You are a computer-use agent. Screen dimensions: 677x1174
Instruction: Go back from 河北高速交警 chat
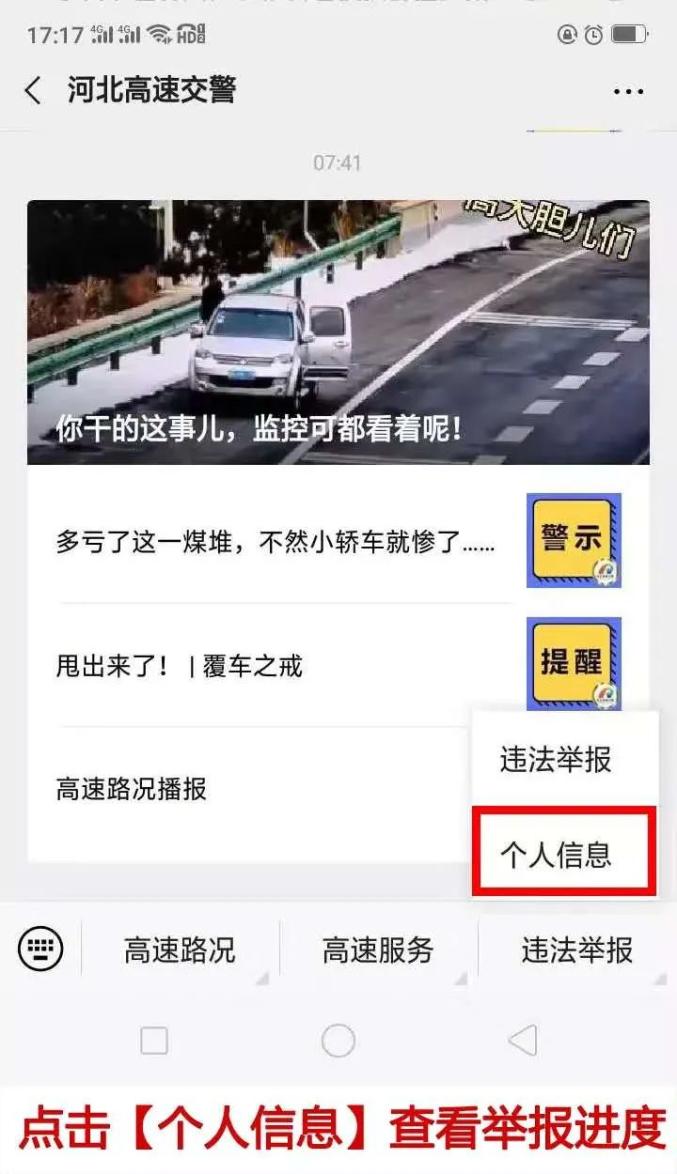coord(33,91)
